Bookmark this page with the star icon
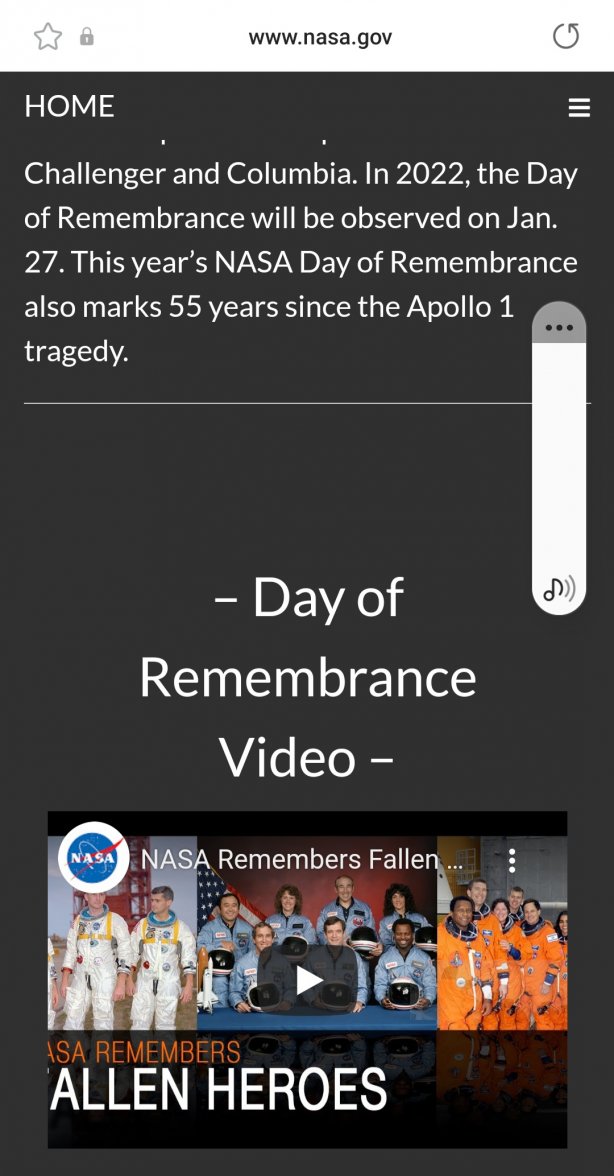 (48, 37)
